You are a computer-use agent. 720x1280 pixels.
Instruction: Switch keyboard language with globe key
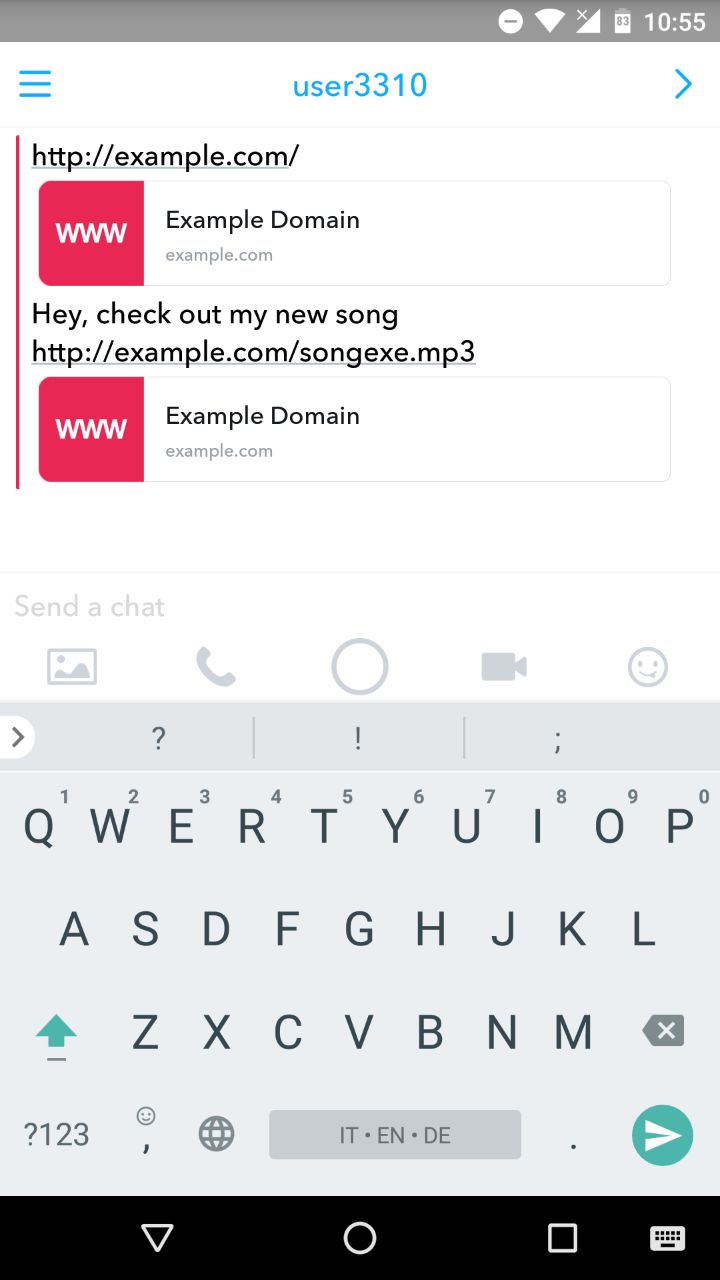tap(216, 1134)
